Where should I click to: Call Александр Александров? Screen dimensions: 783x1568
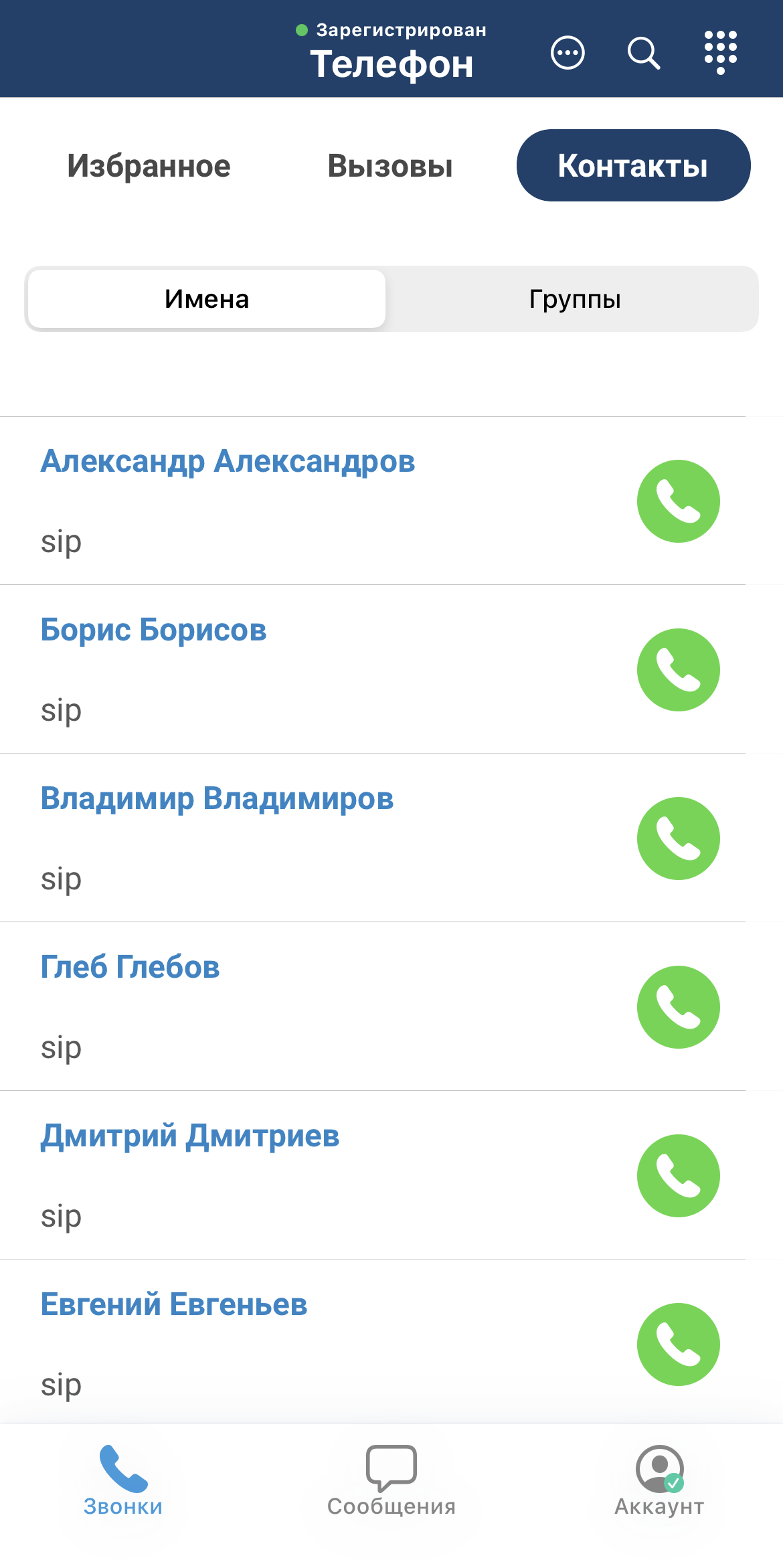point(678,501)
